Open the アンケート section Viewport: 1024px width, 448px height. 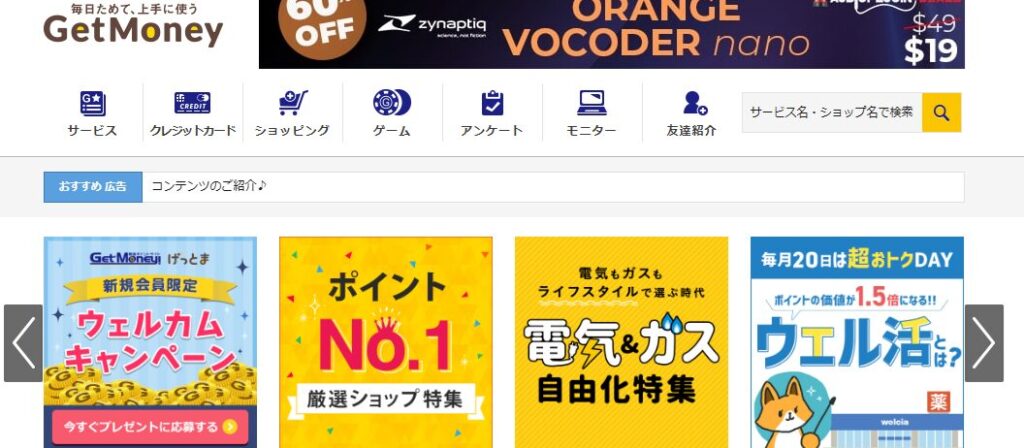click(x=492, y=113)
